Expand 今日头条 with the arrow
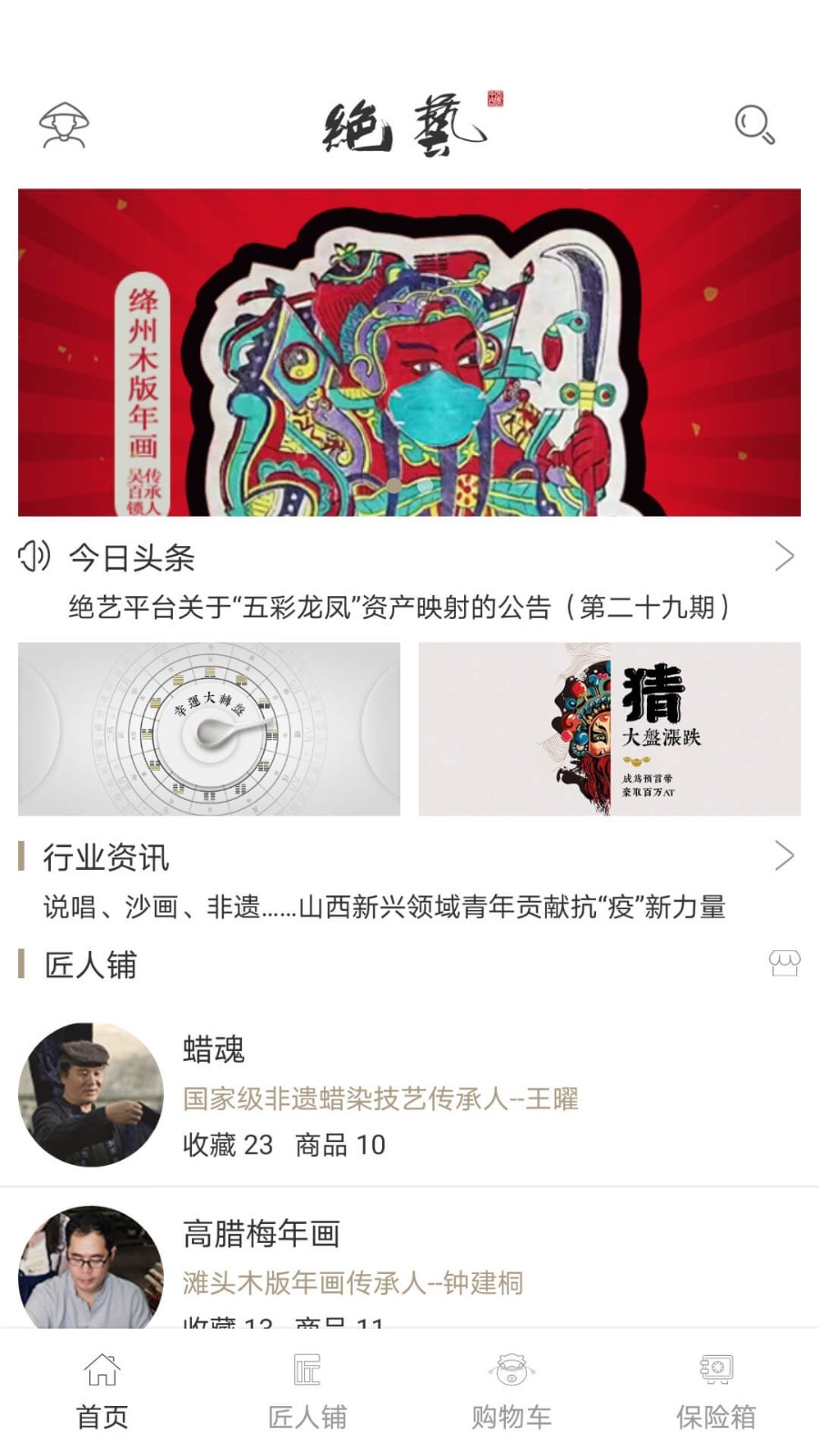 click(784, 556)
